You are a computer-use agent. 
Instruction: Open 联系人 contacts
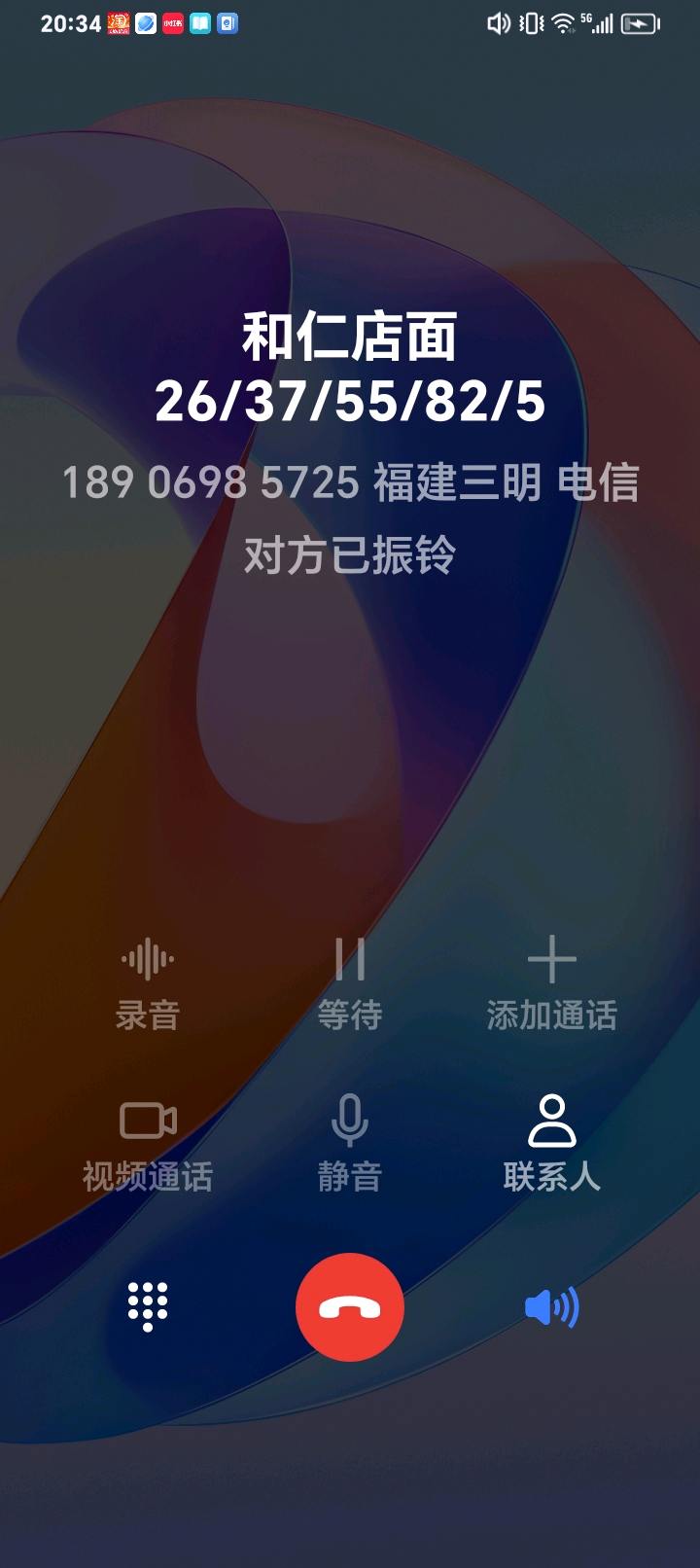(x=551, y=1142)
